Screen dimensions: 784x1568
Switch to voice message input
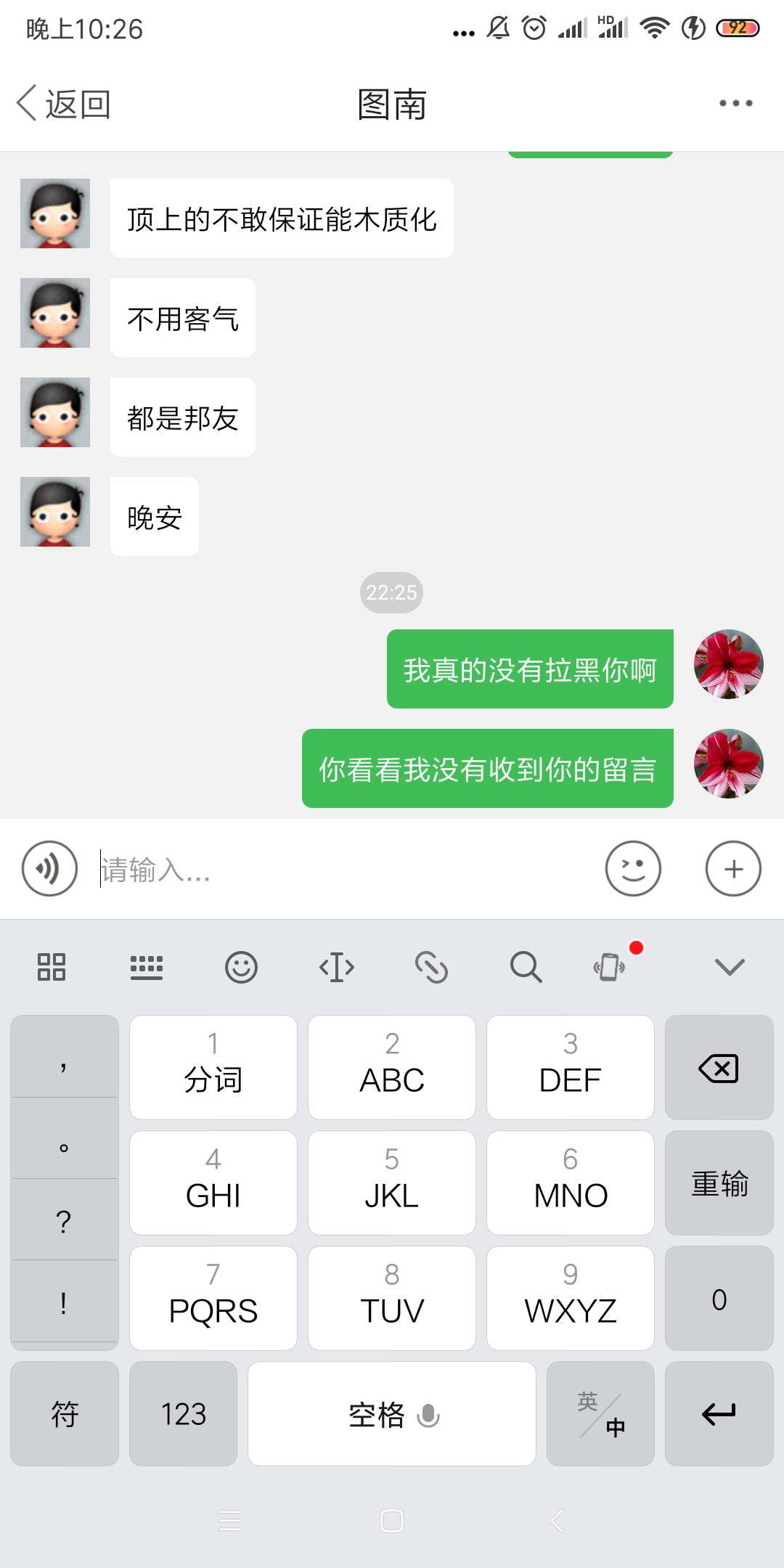click(x=49, y=869)
